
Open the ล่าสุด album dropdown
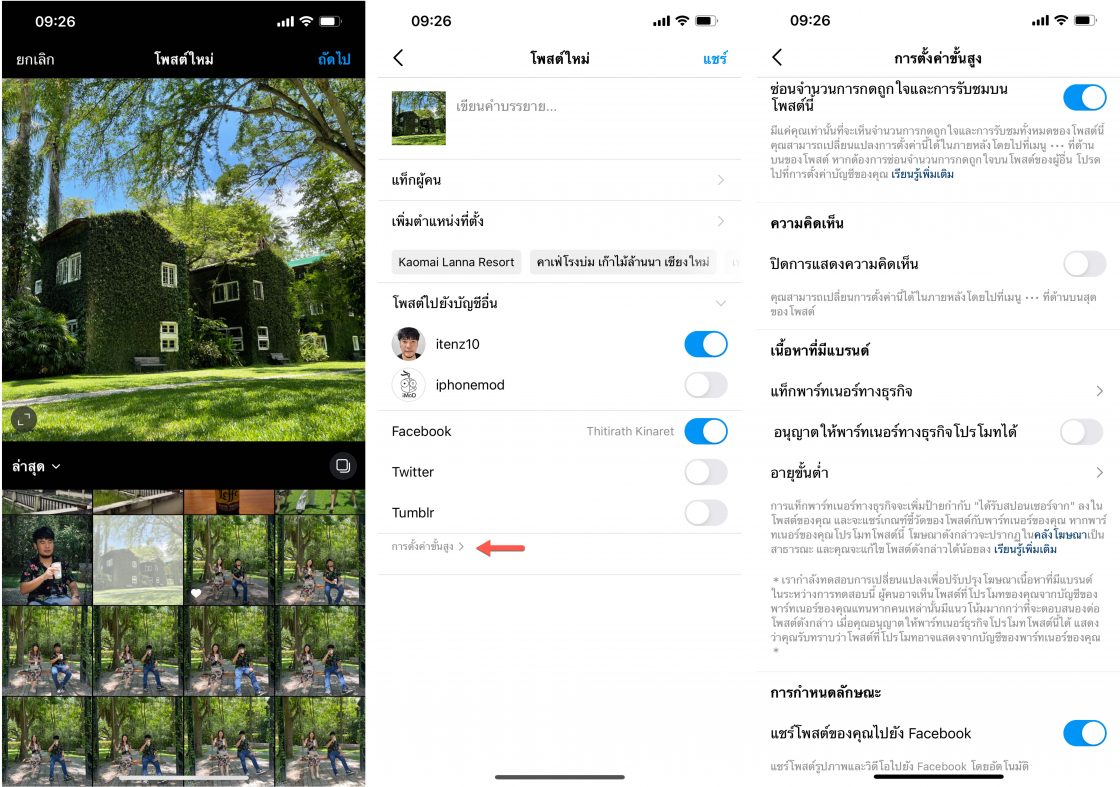tap(37, 466)
